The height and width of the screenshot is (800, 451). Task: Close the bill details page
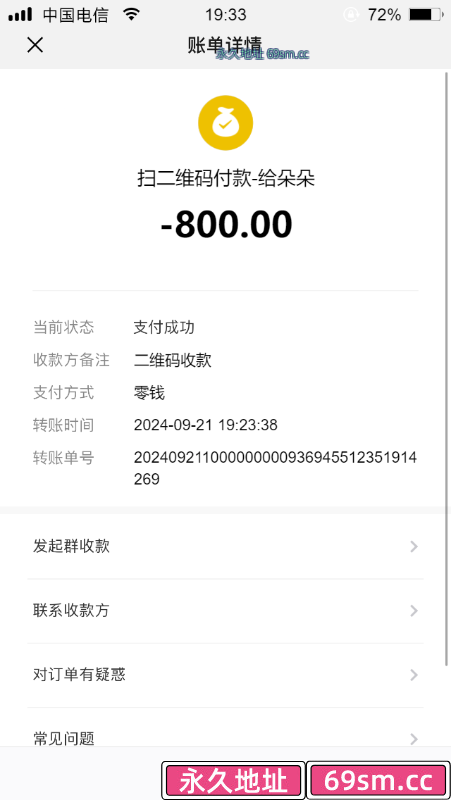tap(35, 45)
